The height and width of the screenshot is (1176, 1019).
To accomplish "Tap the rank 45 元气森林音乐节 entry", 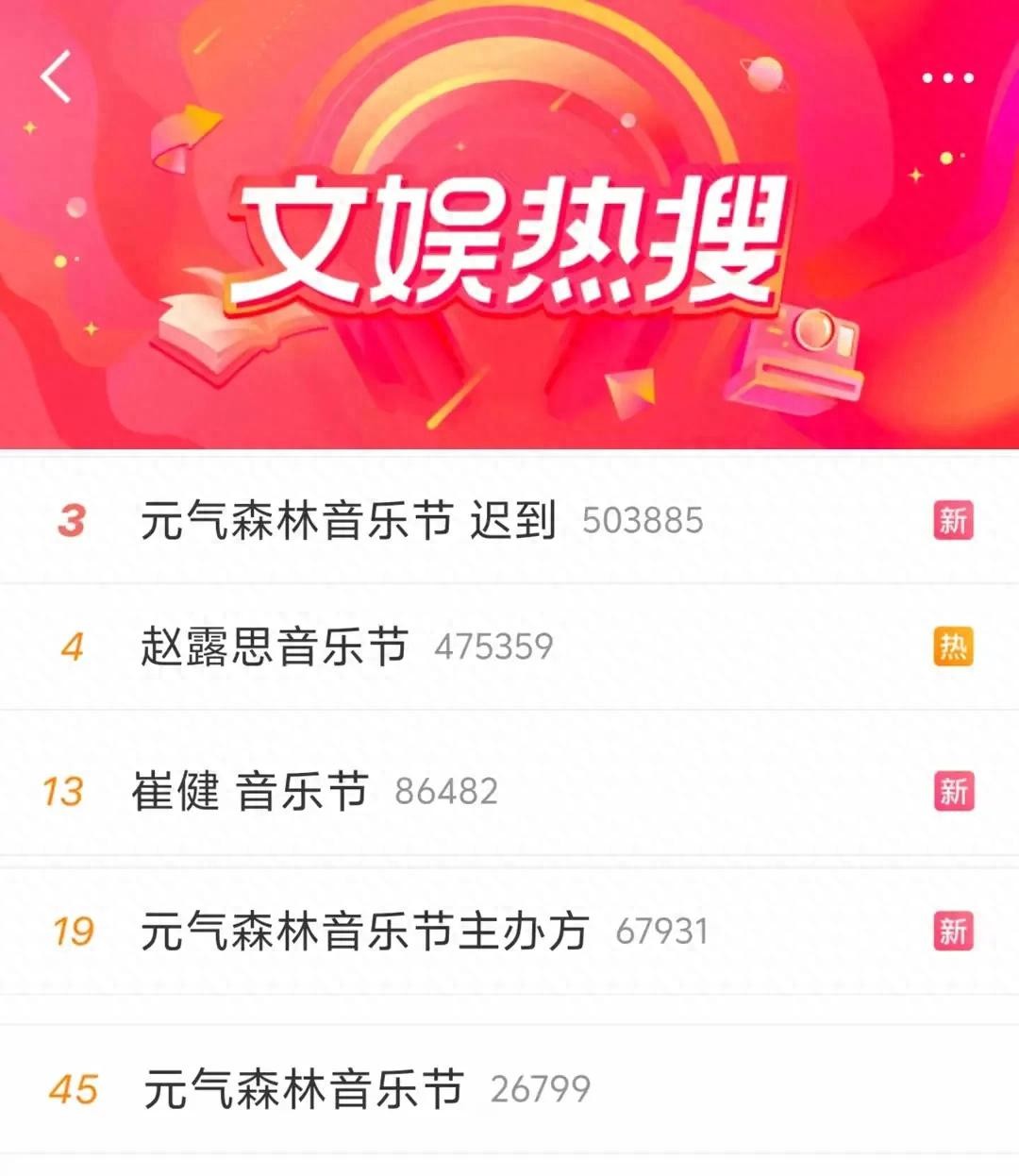I will pyautogui.click(x=303, y=1089).
